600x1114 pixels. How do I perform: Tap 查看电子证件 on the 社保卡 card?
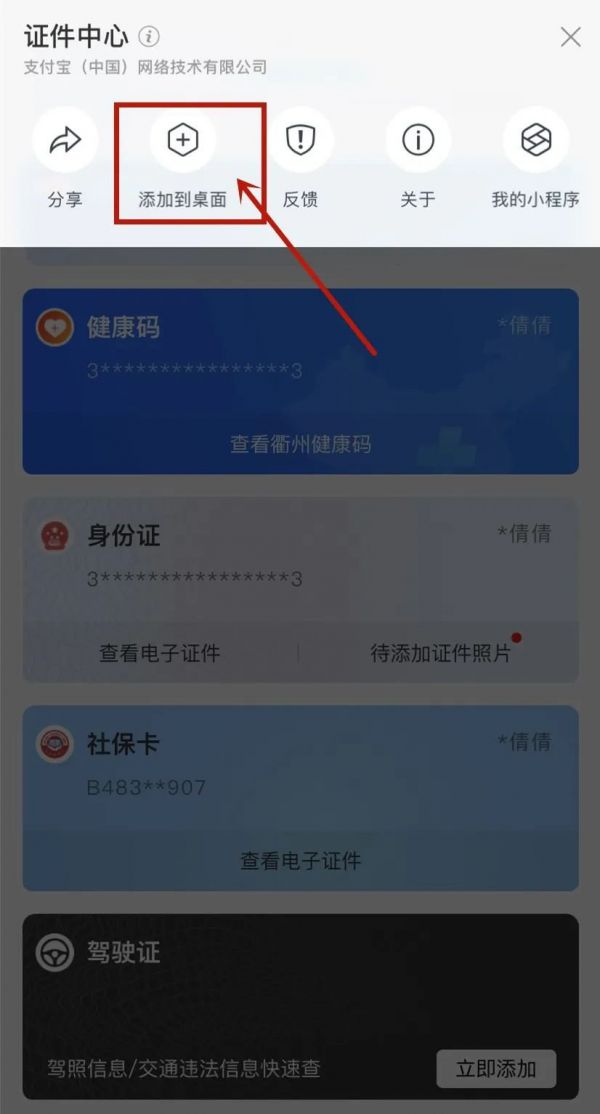click(x=300, y=861)
